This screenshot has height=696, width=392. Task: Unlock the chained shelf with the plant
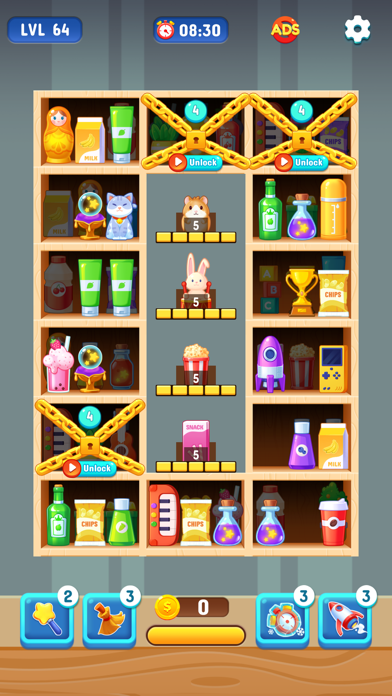point(196,162)
